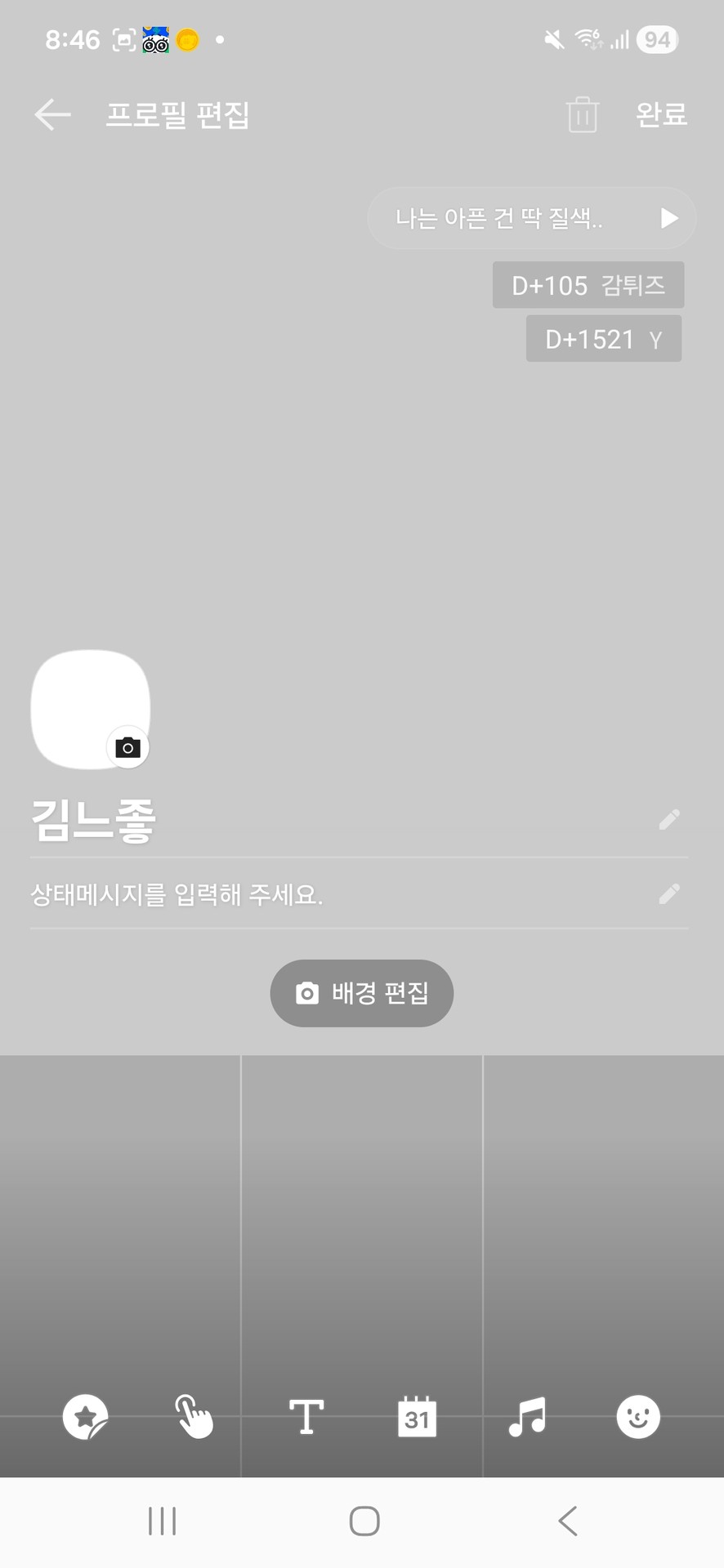Tap the pencil to edit the name 김느좋

click(669, 819)
